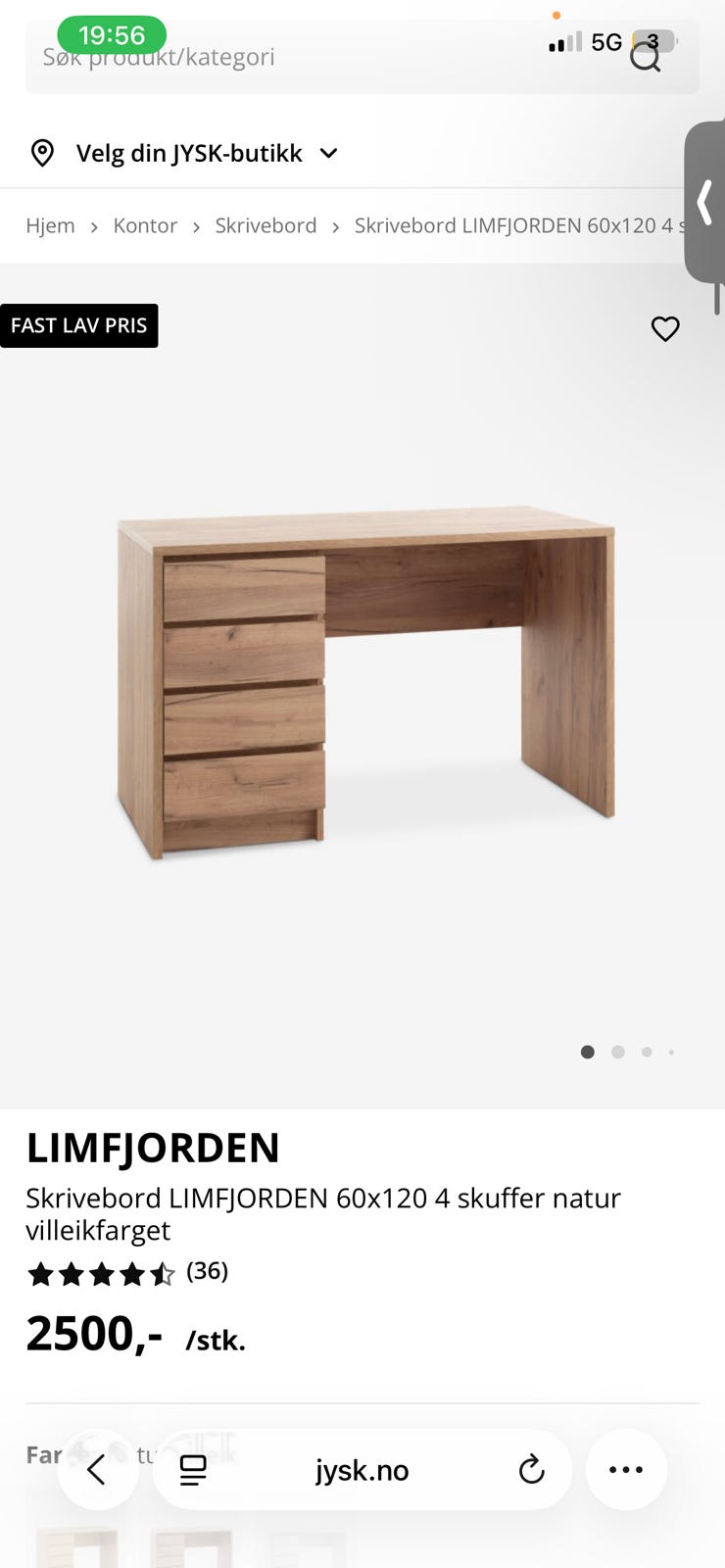
Task: Tap the Søk produkt/kategori search field
Action: (294, 57)
